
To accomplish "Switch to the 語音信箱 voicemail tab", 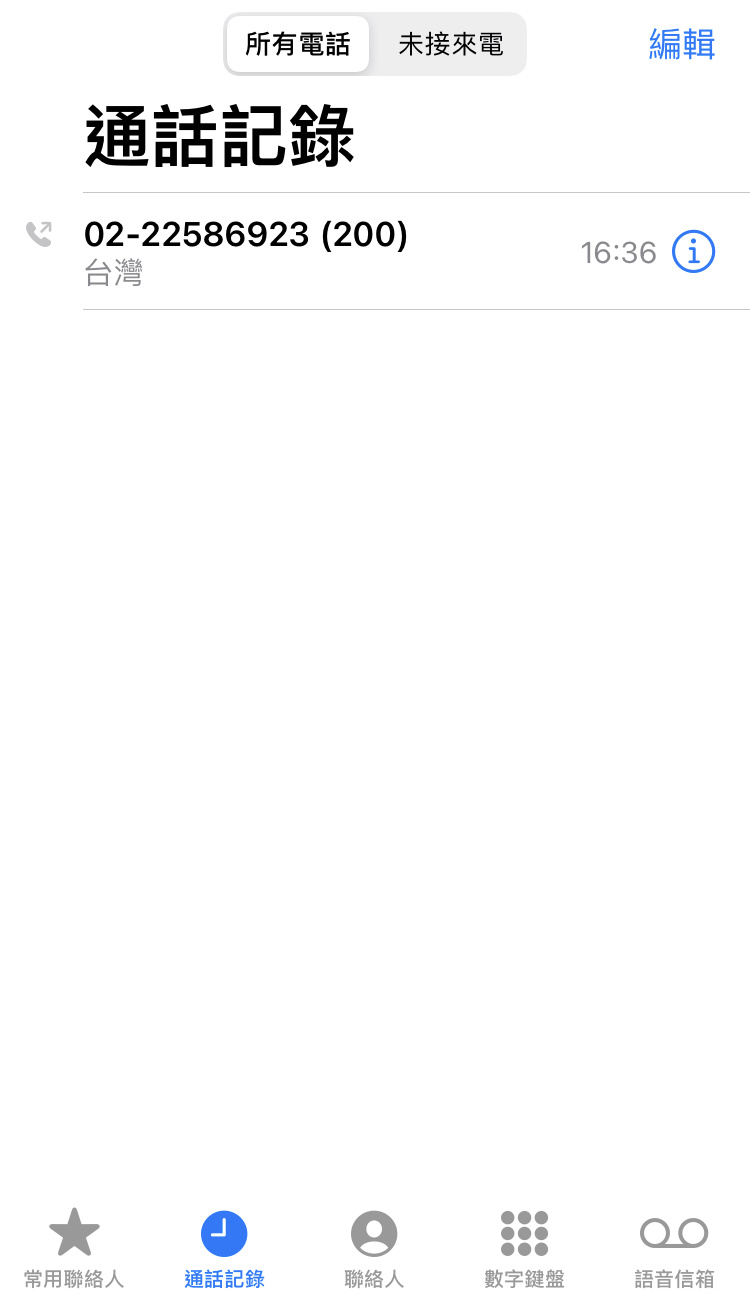I will [674, 1247].
